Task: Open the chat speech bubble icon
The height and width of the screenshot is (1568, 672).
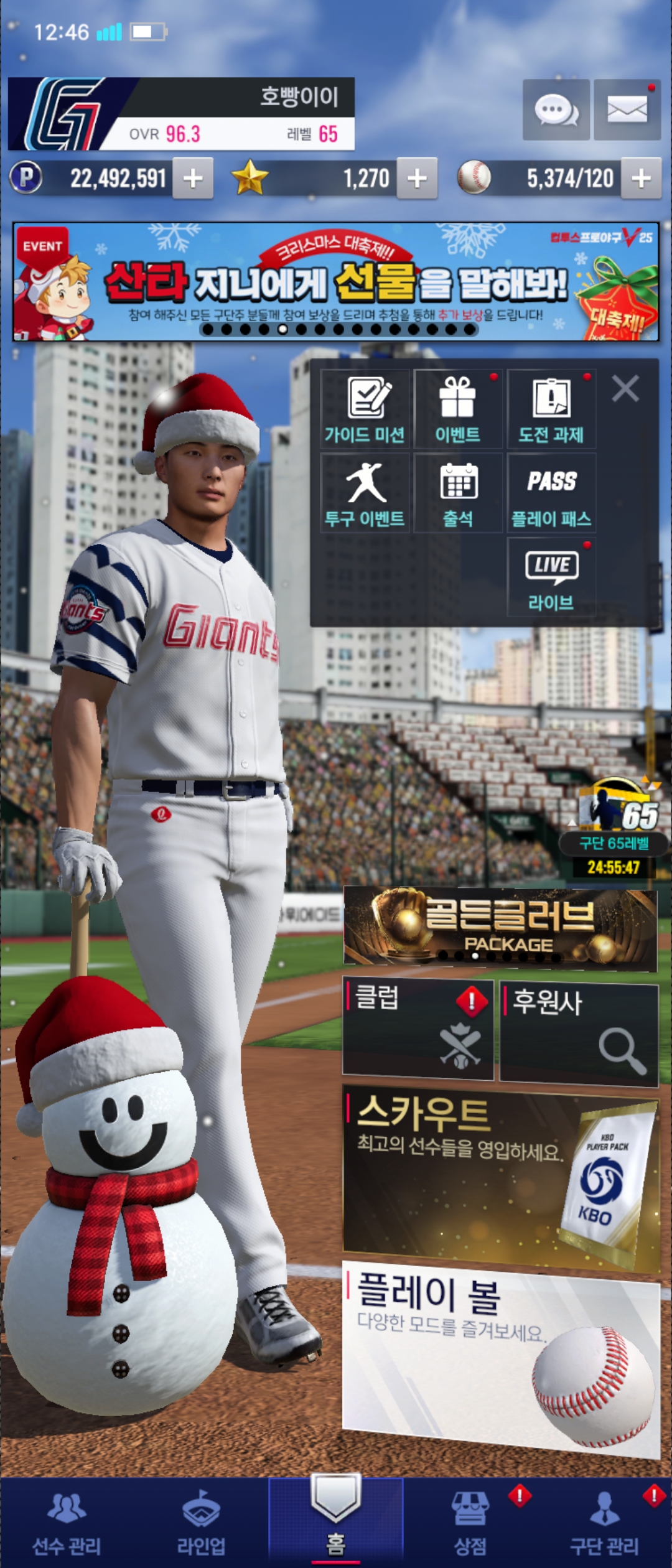Action: (x=556, y=110)
